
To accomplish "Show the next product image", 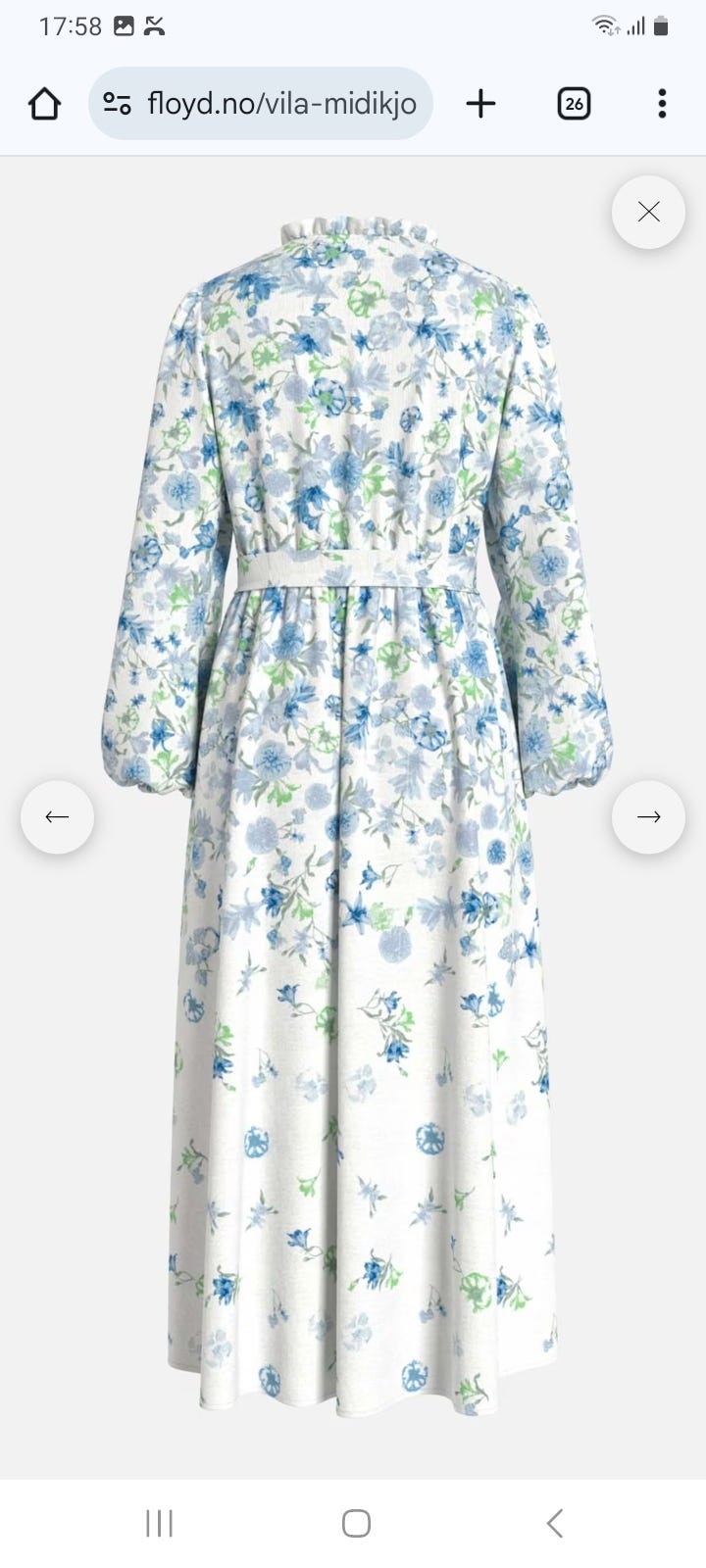I will [x=648, y=816].
